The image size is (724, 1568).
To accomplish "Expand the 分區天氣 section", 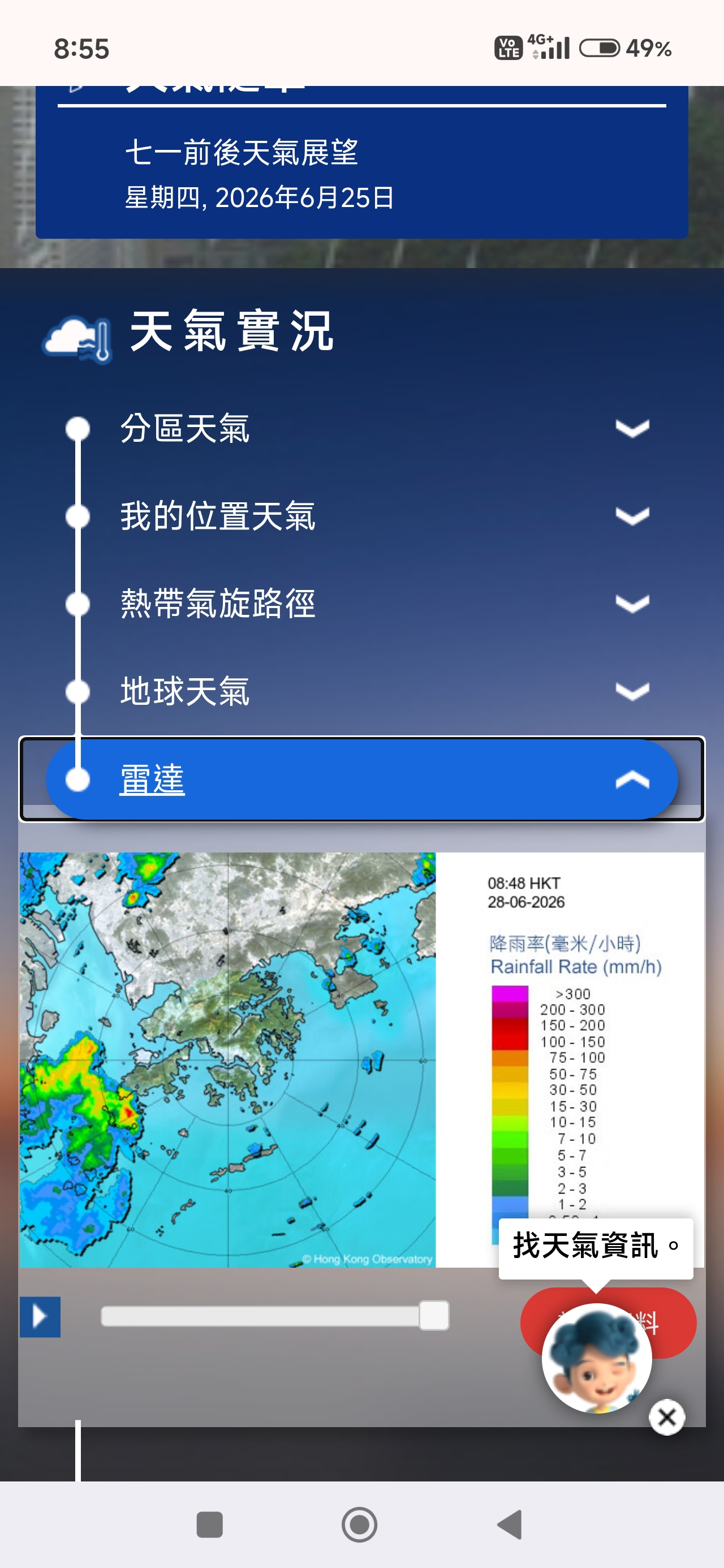I will point(361,429).
